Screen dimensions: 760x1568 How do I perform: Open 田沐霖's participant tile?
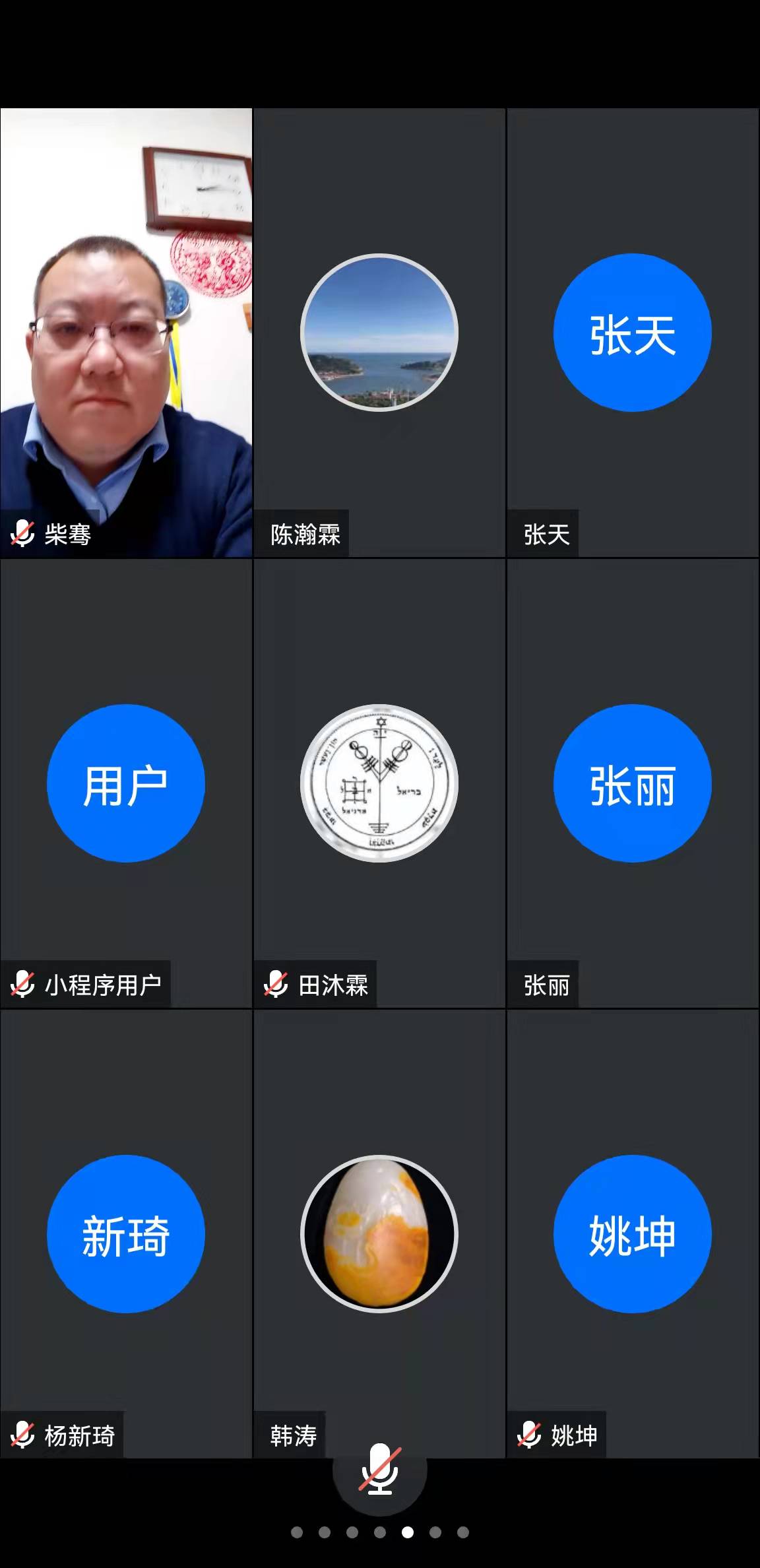pos(379,783)
